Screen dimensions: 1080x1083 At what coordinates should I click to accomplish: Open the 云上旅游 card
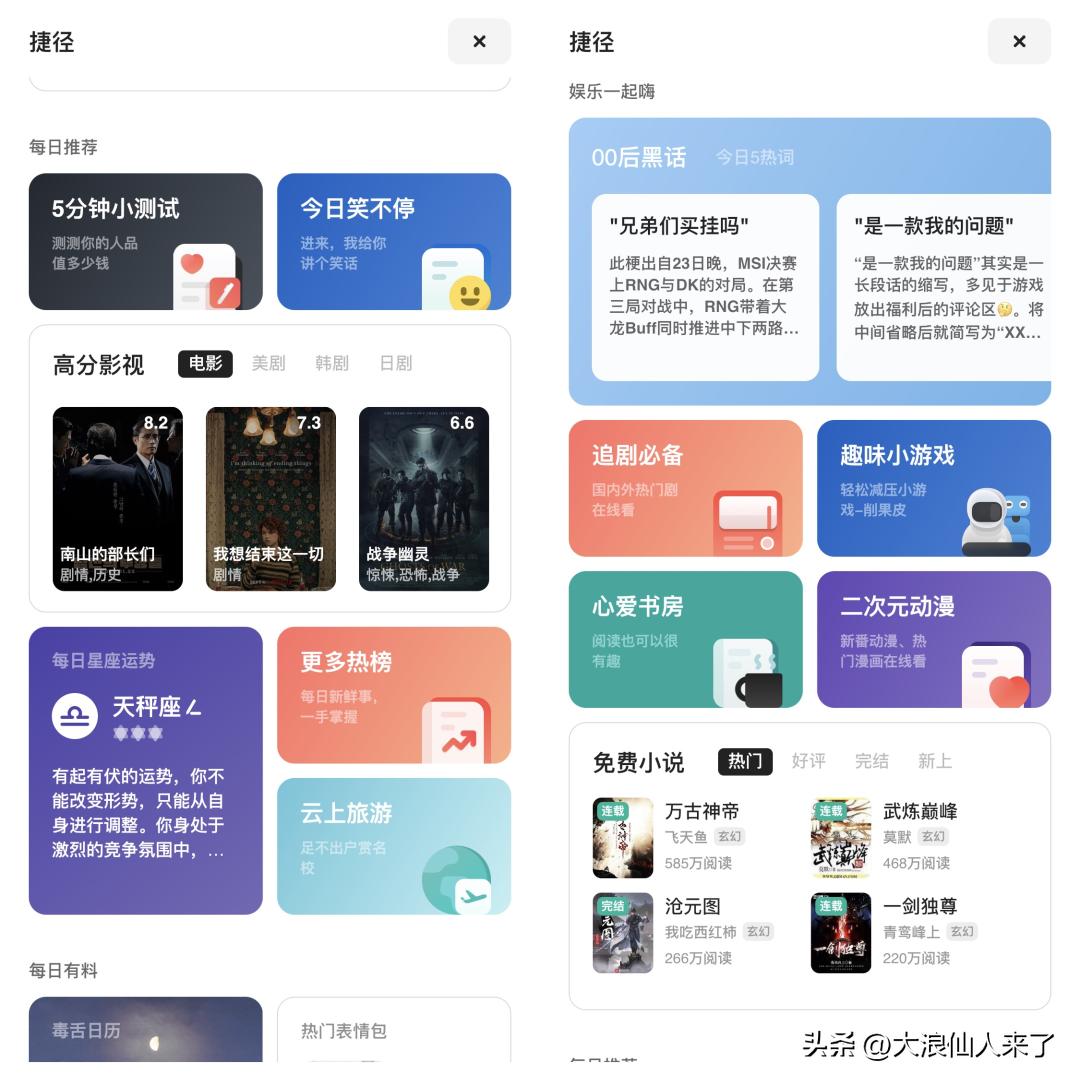(393, 845)
